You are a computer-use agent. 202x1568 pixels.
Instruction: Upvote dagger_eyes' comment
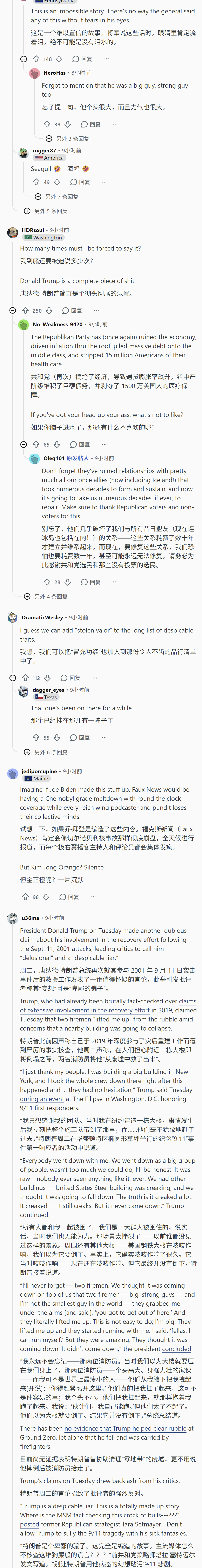tap(36, 737)
